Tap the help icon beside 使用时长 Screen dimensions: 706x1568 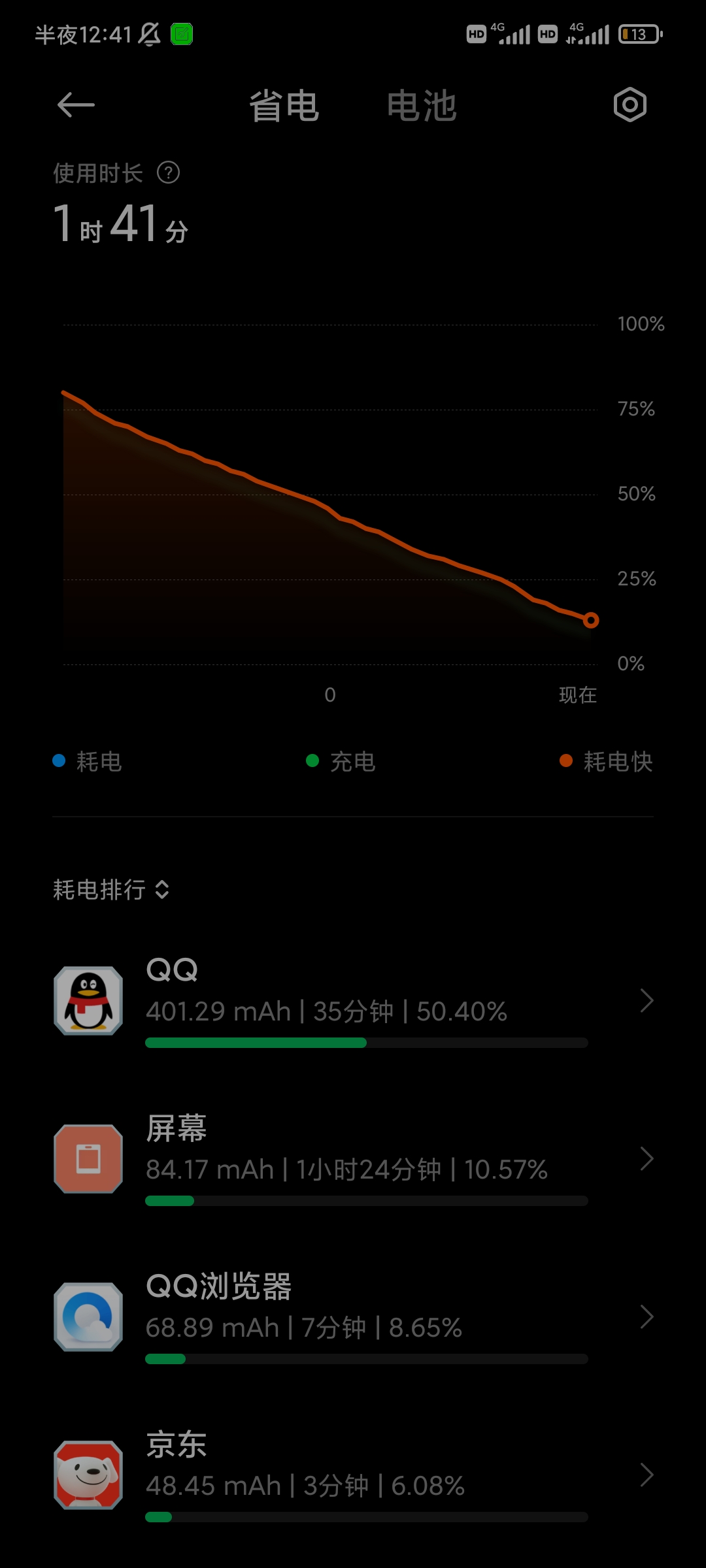(169, 173)
